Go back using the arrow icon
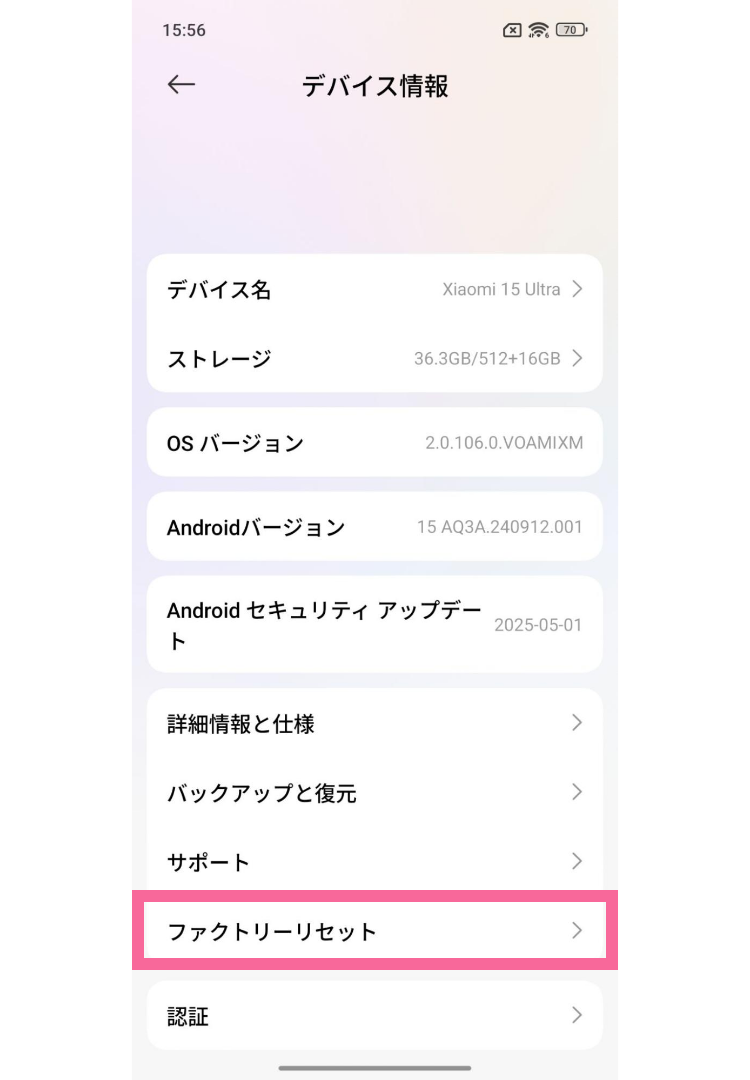 pos(181,85)
